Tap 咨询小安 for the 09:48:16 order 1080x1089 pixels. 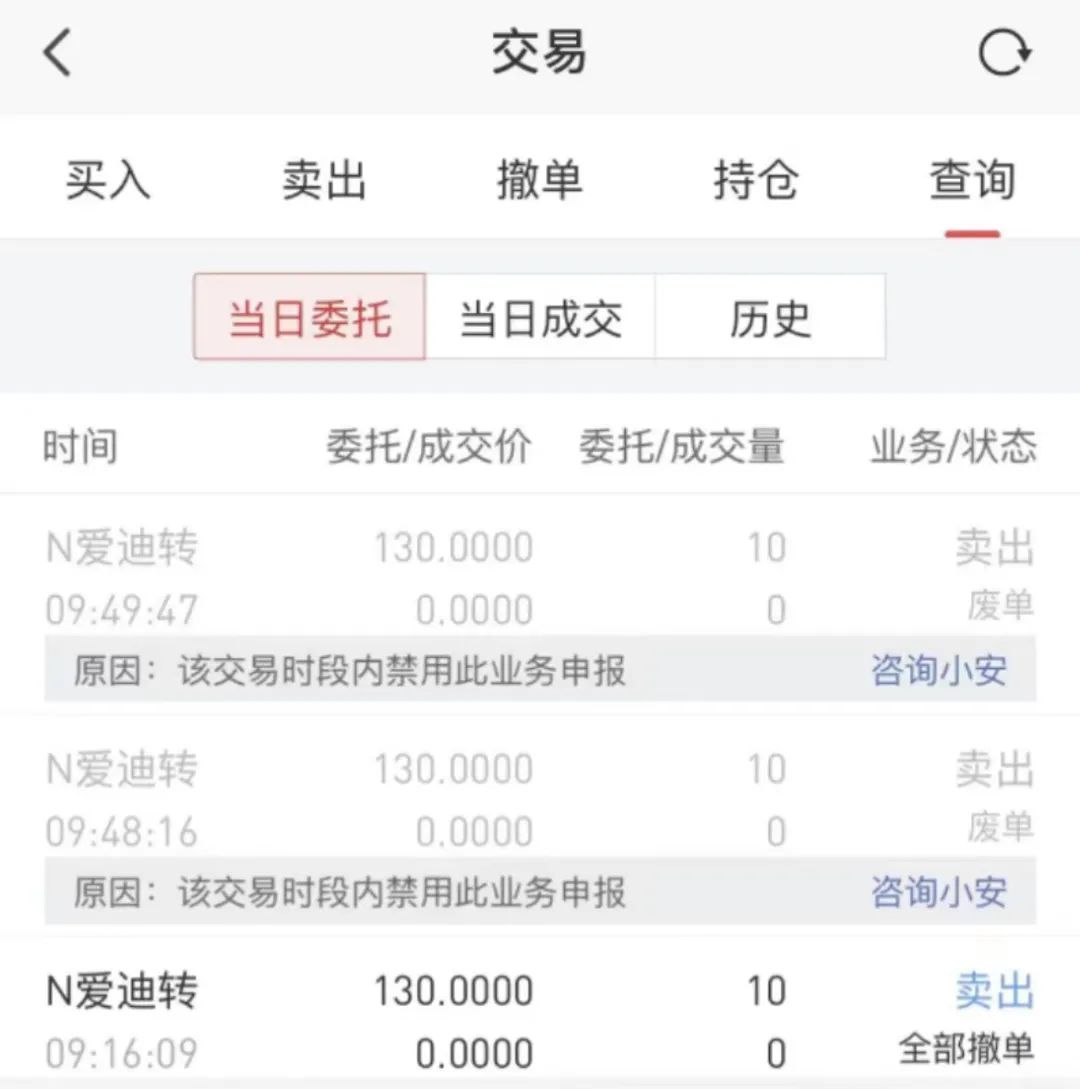pos(938,891)
